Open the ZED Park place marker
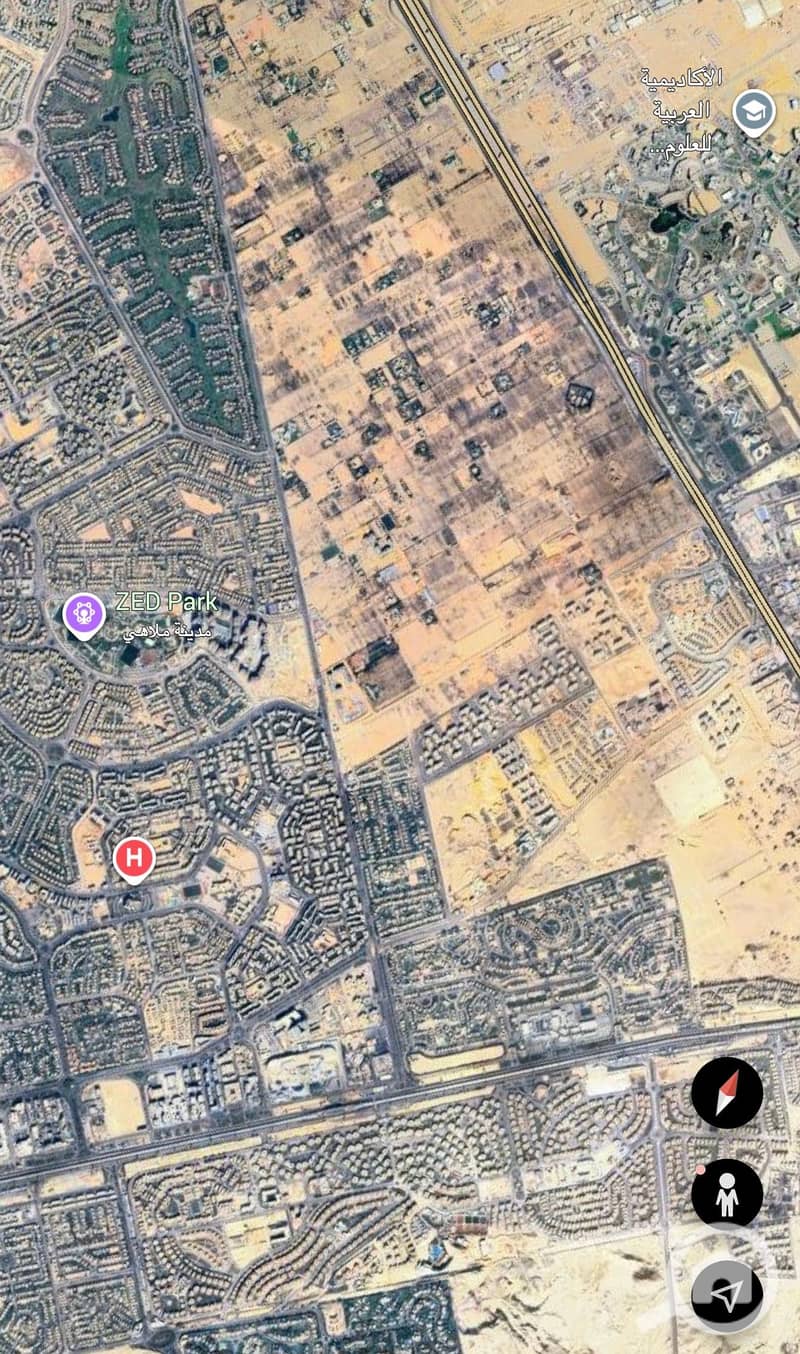Screen dimensions: 800x1354 coord(84,613)
